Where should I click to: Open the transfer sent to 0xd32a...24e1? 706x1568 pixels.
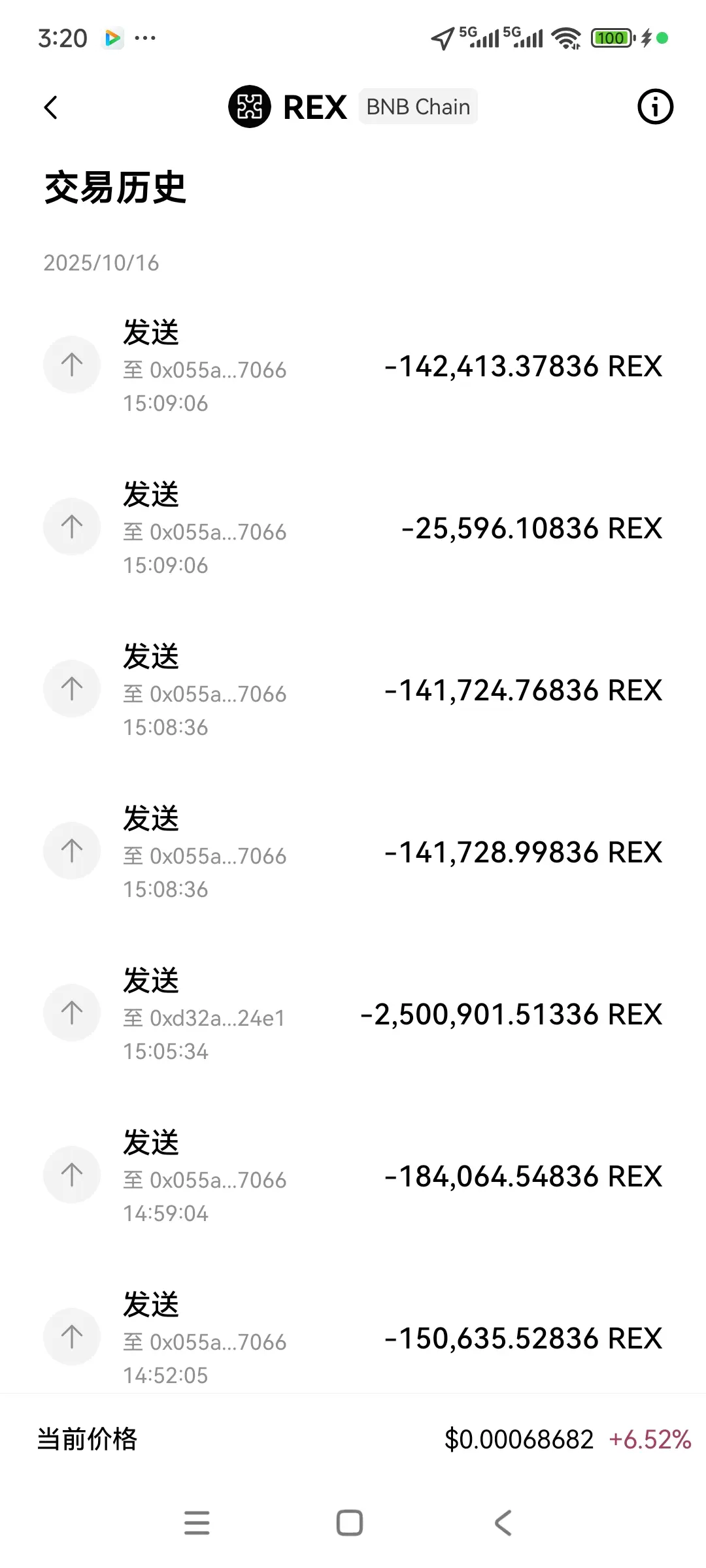tap(353, 1014)
